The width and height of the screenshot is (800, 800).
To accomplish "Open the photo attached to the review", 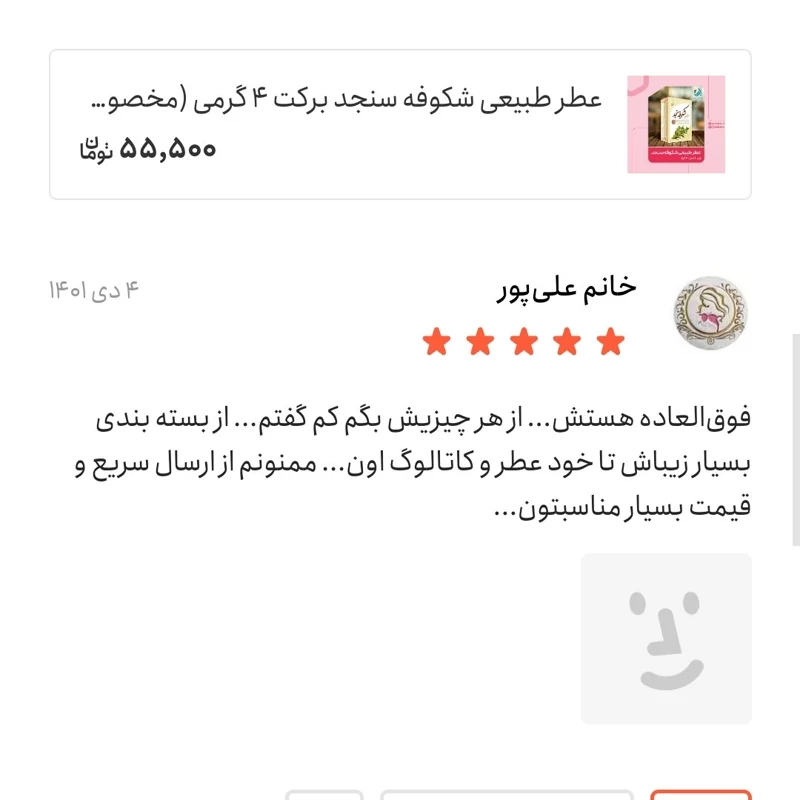I will [666, 639].
